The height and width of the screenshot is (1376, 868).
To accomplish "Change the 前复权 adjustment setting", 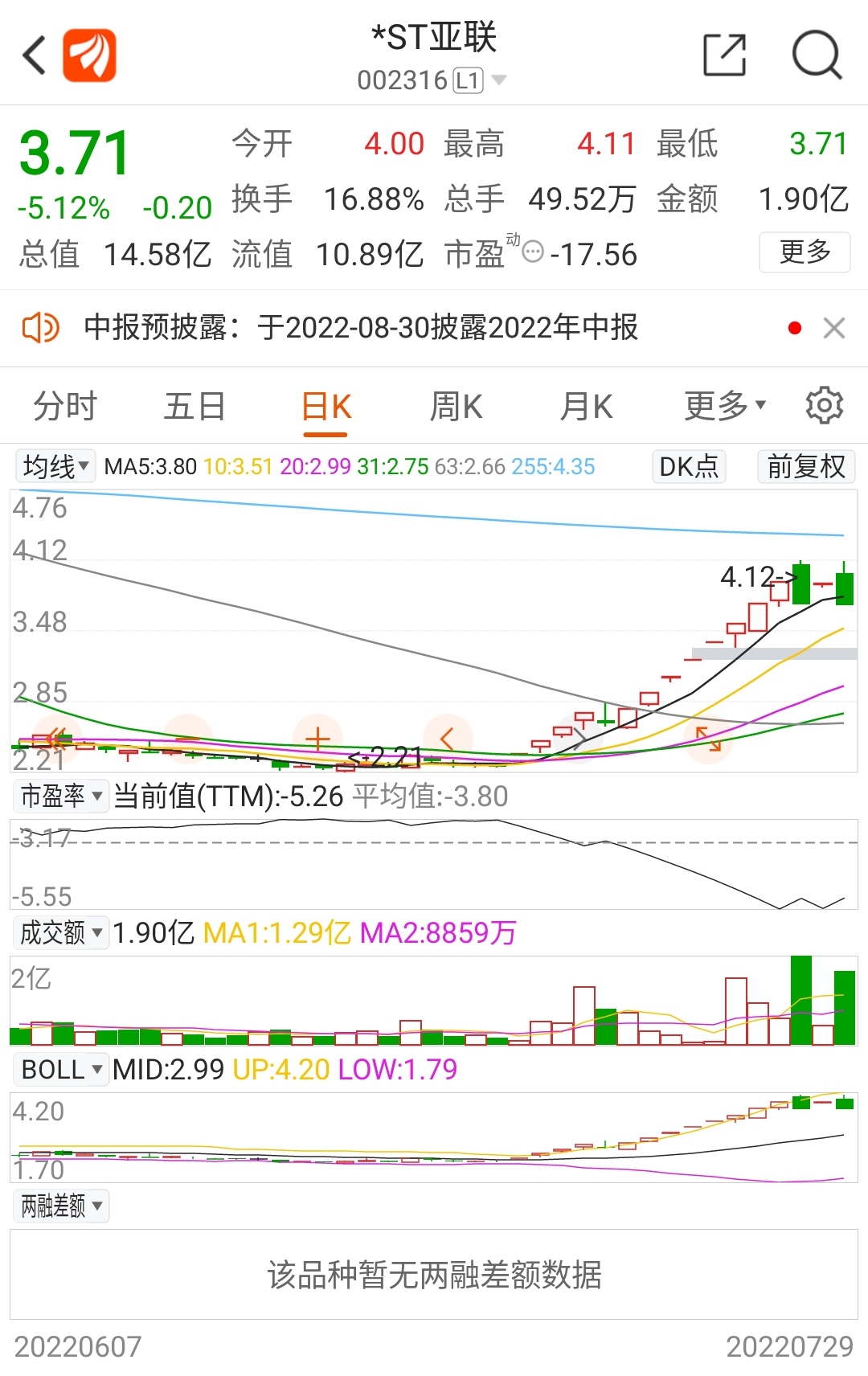I will click(x=806, y=466).
